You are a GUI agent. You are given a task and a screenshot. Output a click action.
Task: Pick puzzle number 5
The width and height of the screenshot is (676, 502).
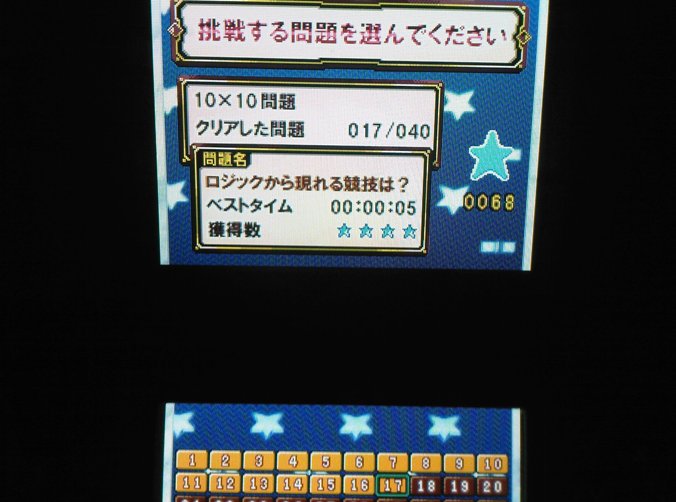point(325,463)
